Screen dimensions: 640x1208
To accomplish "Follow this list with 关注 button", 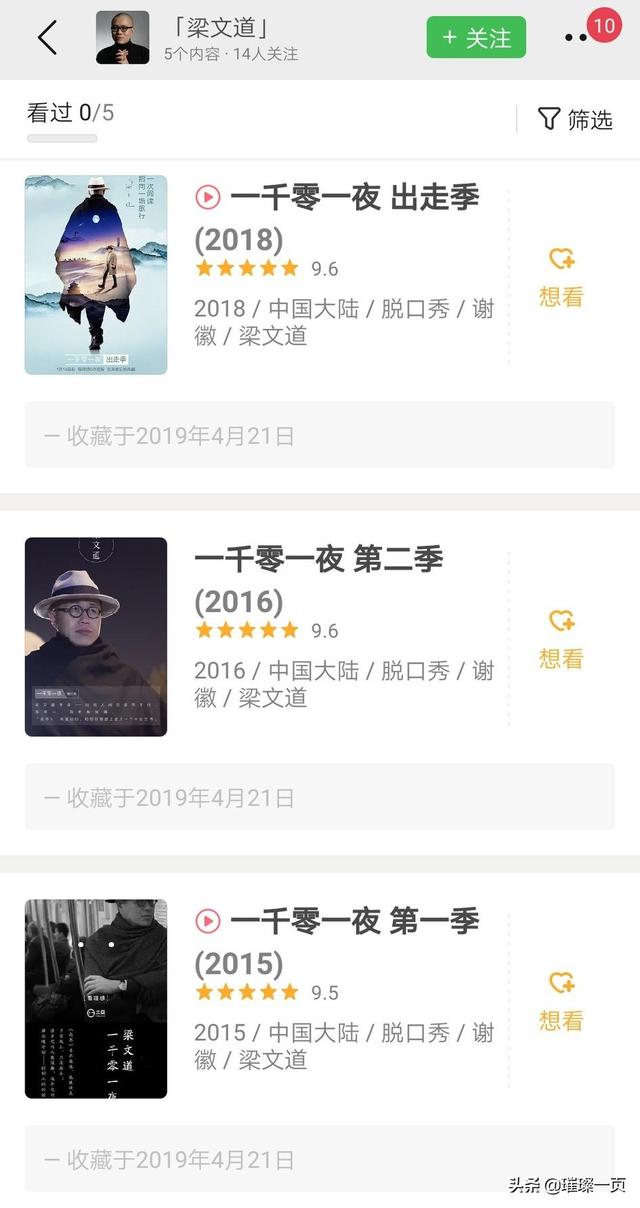I will click(x=476, y=38).
